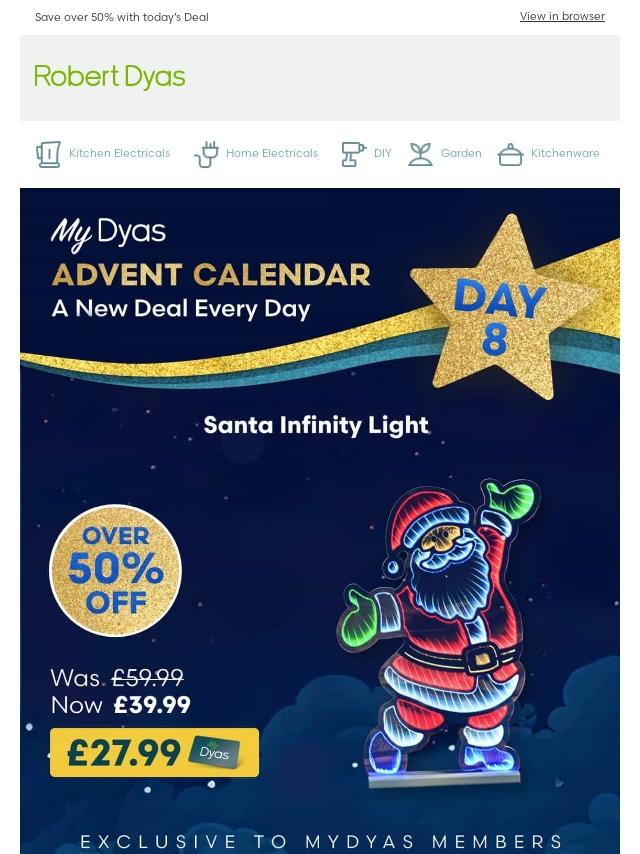Go to Home Electricals
The image size is (640, 854).
pyautogui.click(x=256, y=154)
